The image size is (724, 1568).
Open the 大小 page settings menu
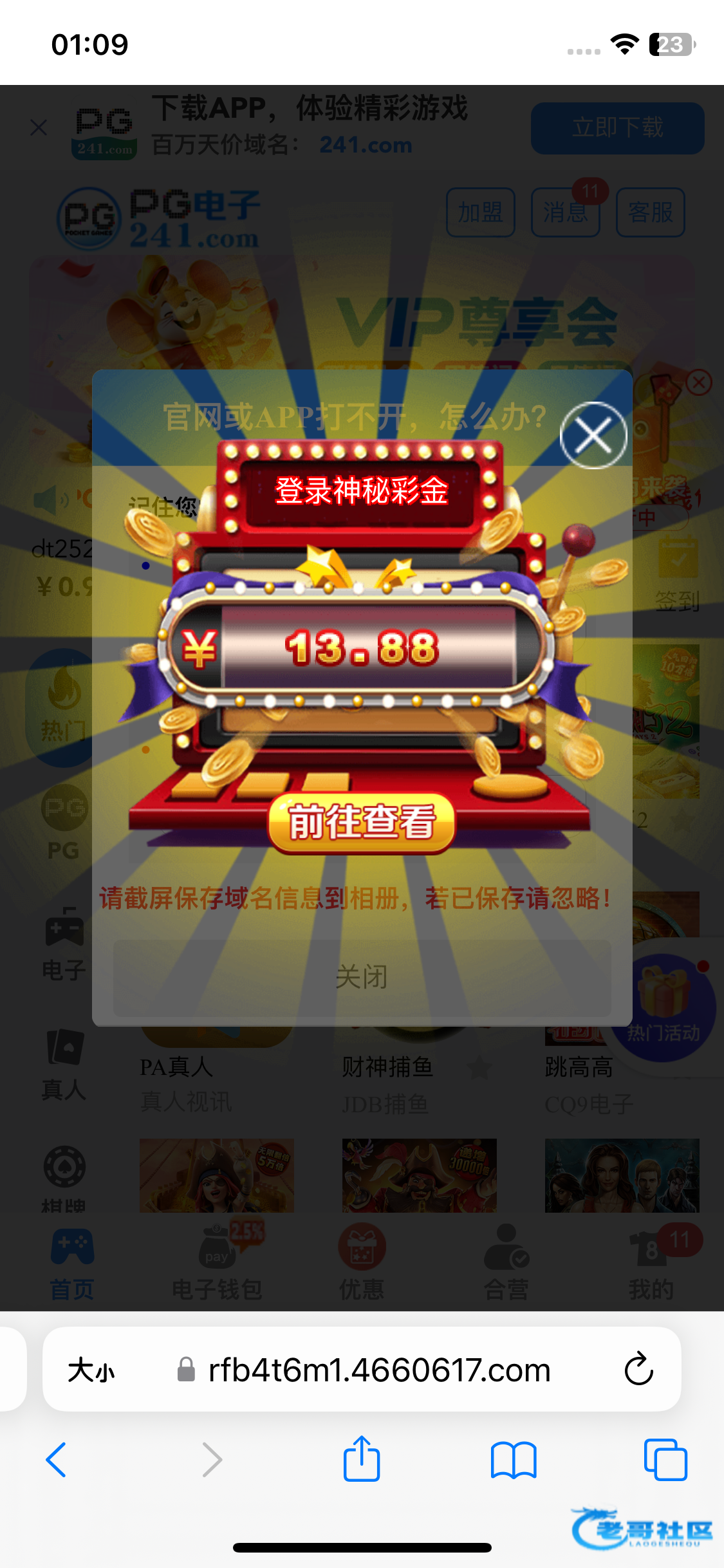coord(91,1370)
